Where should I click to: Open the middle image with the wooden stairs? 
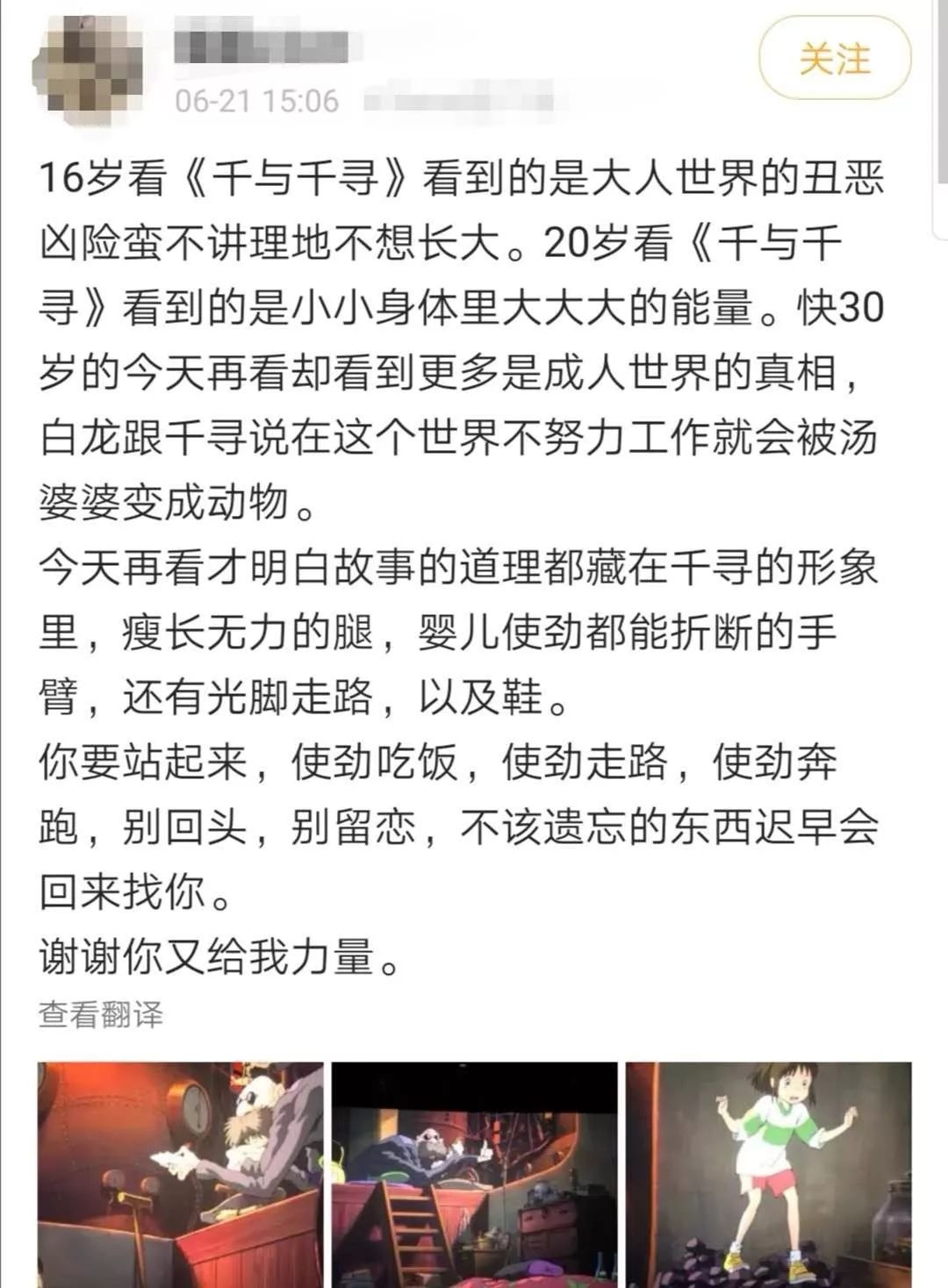[x=474, y=1174]
